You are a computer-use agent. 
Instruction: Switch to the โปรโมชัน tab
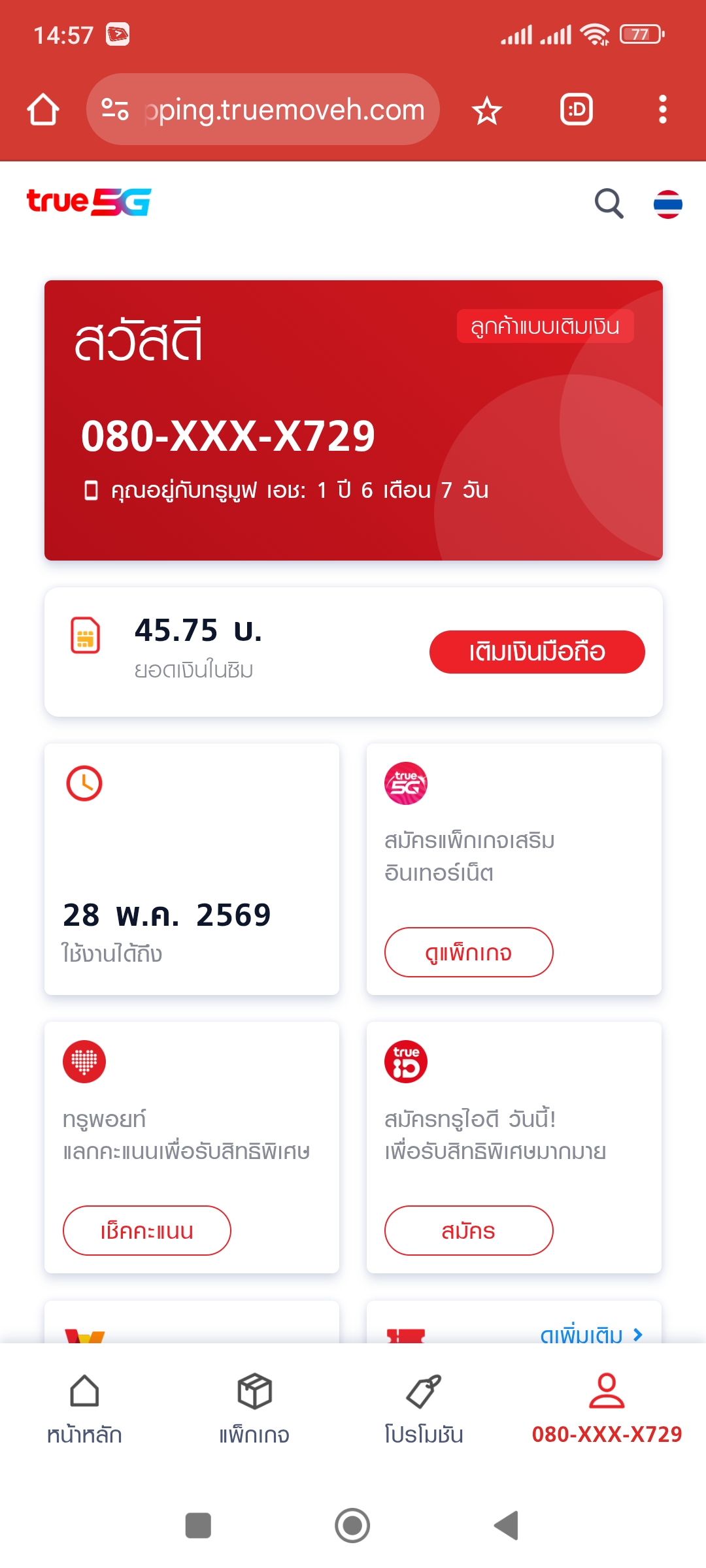(x=424, y=1409)
